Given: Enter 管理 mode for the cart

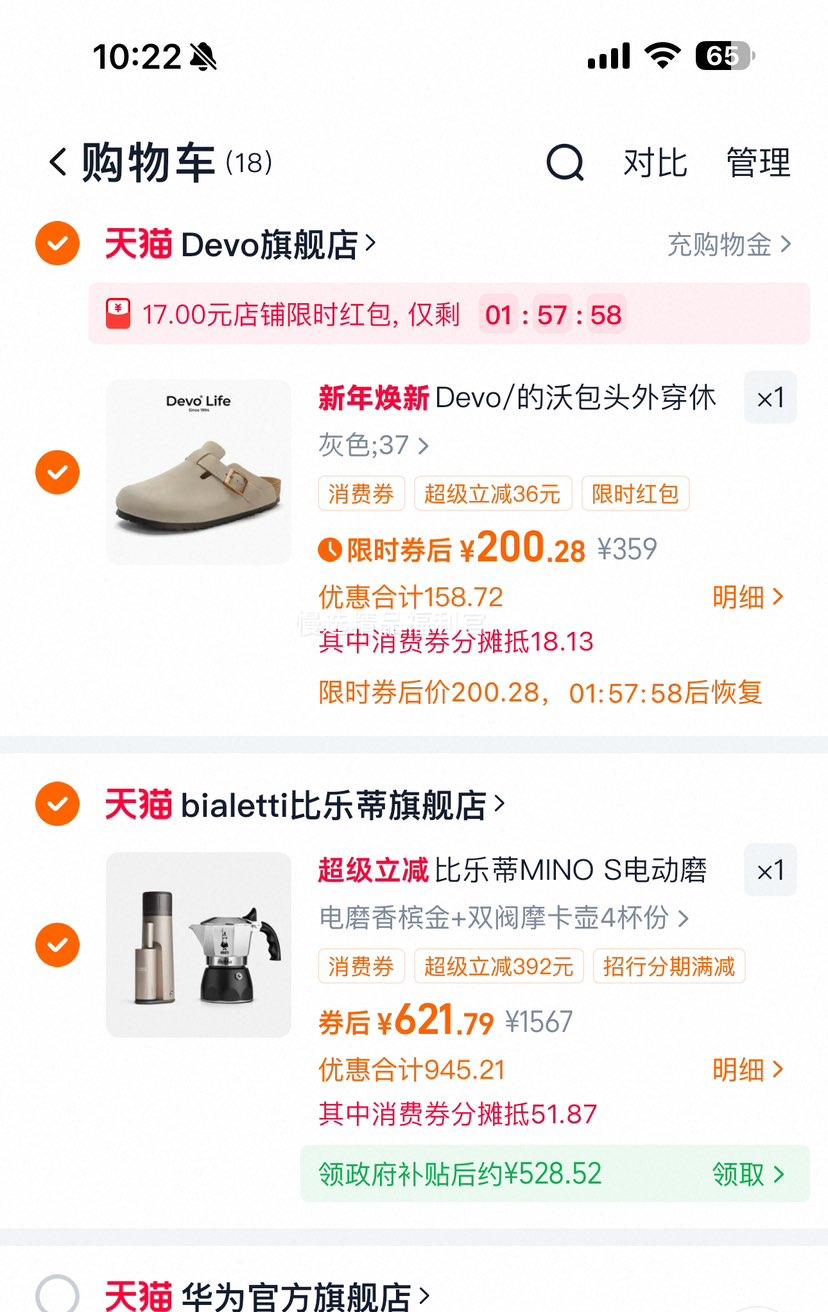Looking at the screenshot, I should pos(757,163).
